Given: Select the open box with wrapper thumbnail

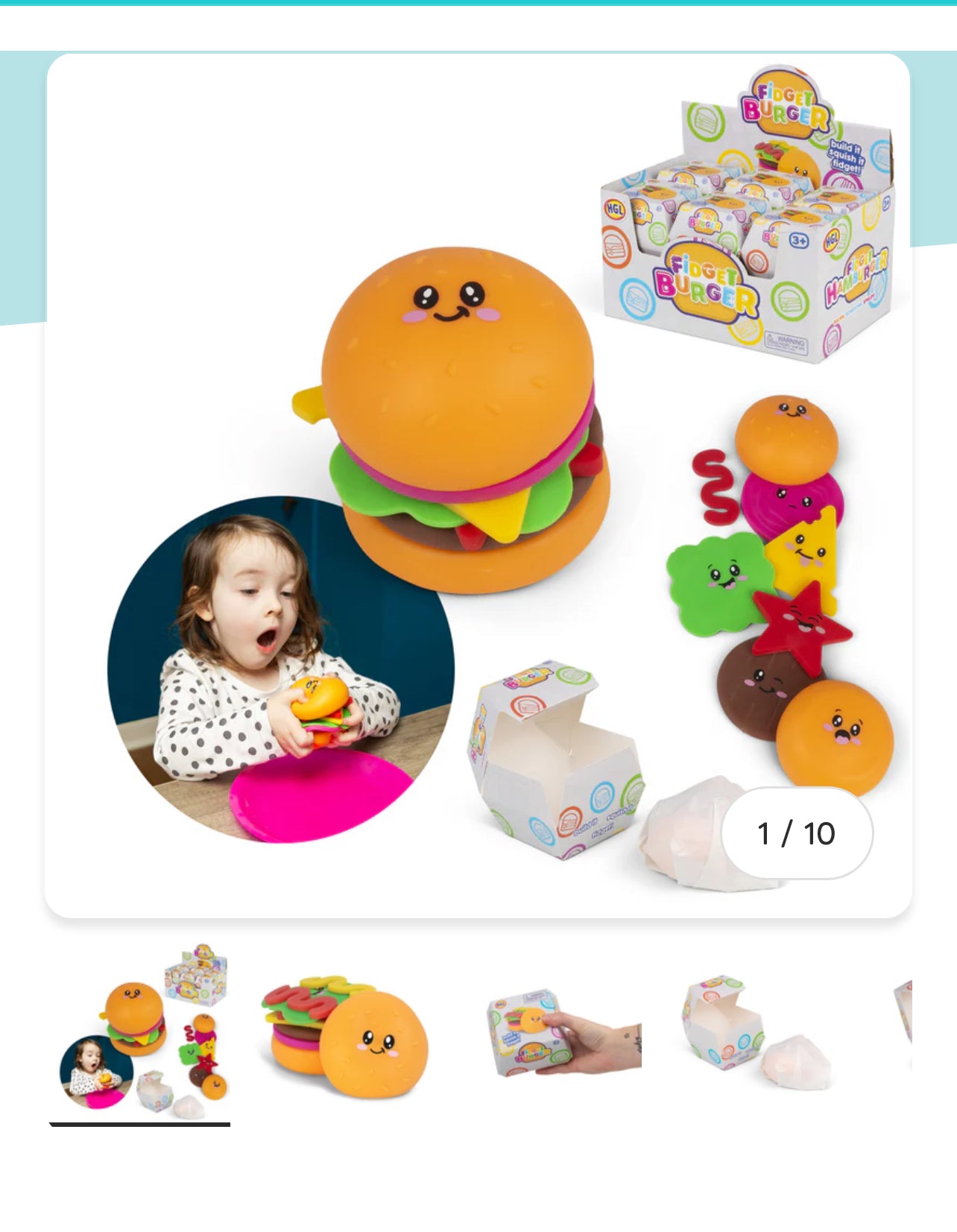Looking at the screenshot, I should tap(755, 1034).
